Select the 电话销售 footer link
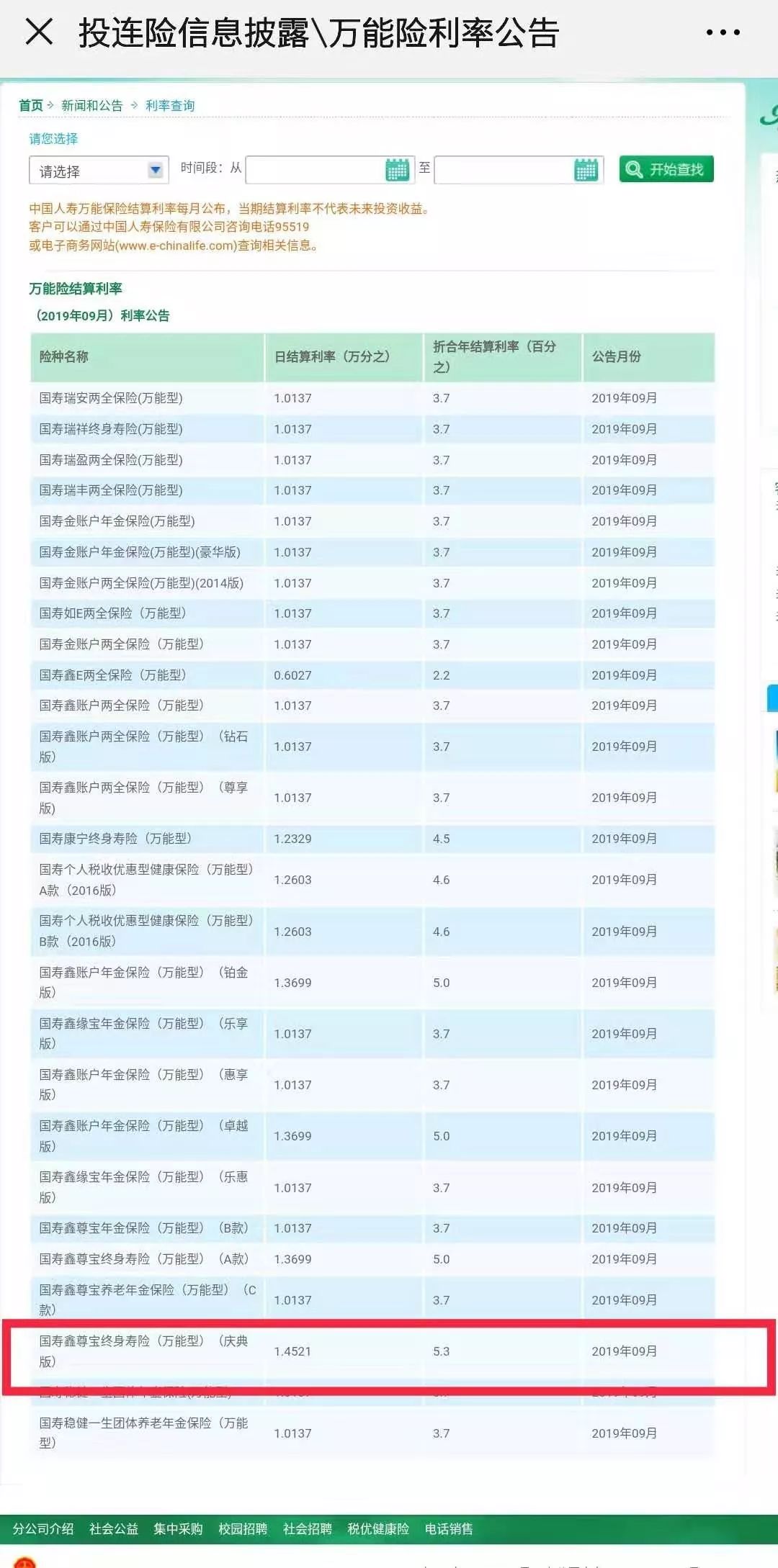Image resolution: width=778 pixels, height=1568 pixels. pos(449,1529)
